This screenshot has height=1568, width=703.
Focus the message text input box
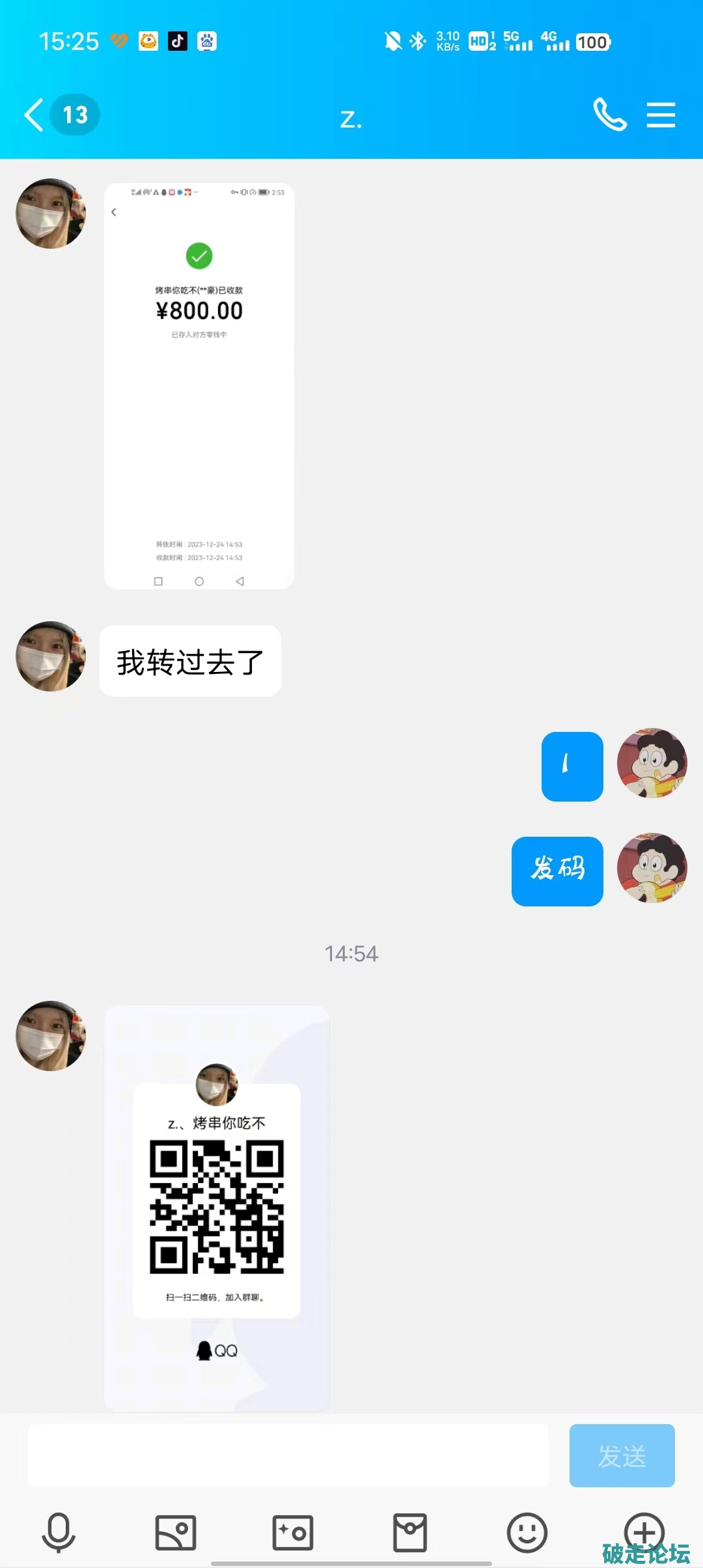tap(288, 1455)
